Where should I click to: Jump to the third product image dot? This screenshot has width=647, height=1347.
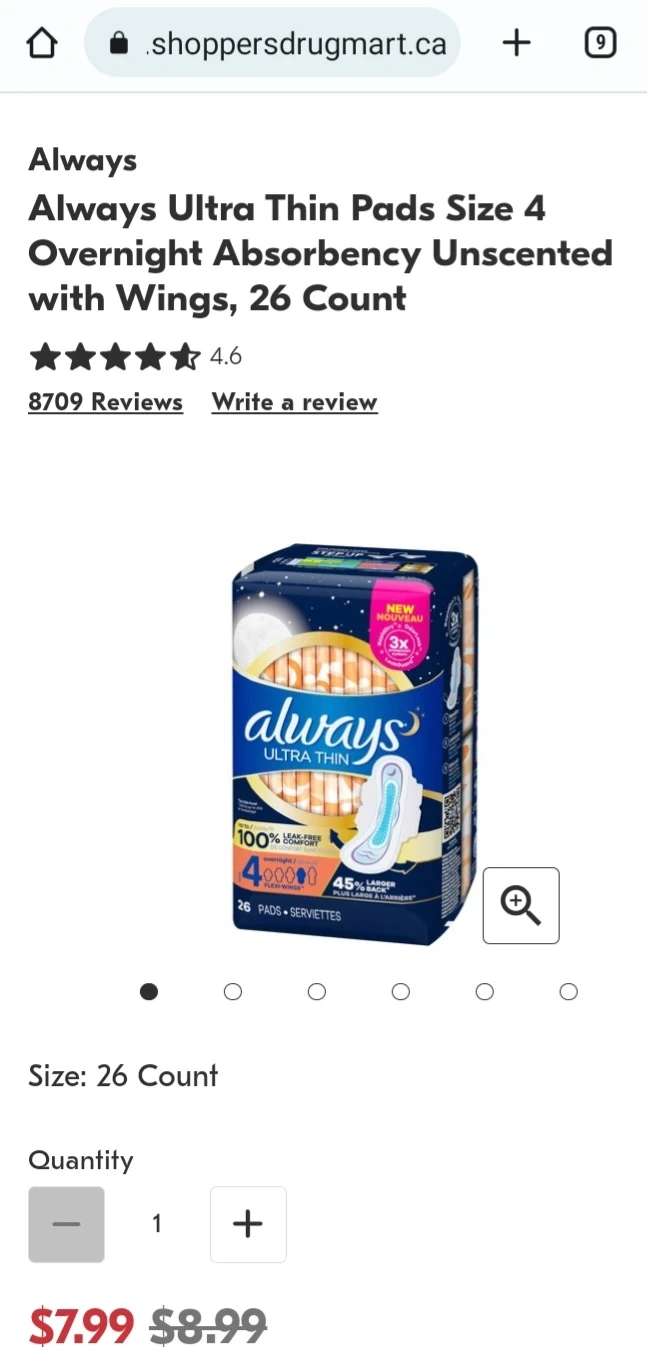[x=317, y=992]
